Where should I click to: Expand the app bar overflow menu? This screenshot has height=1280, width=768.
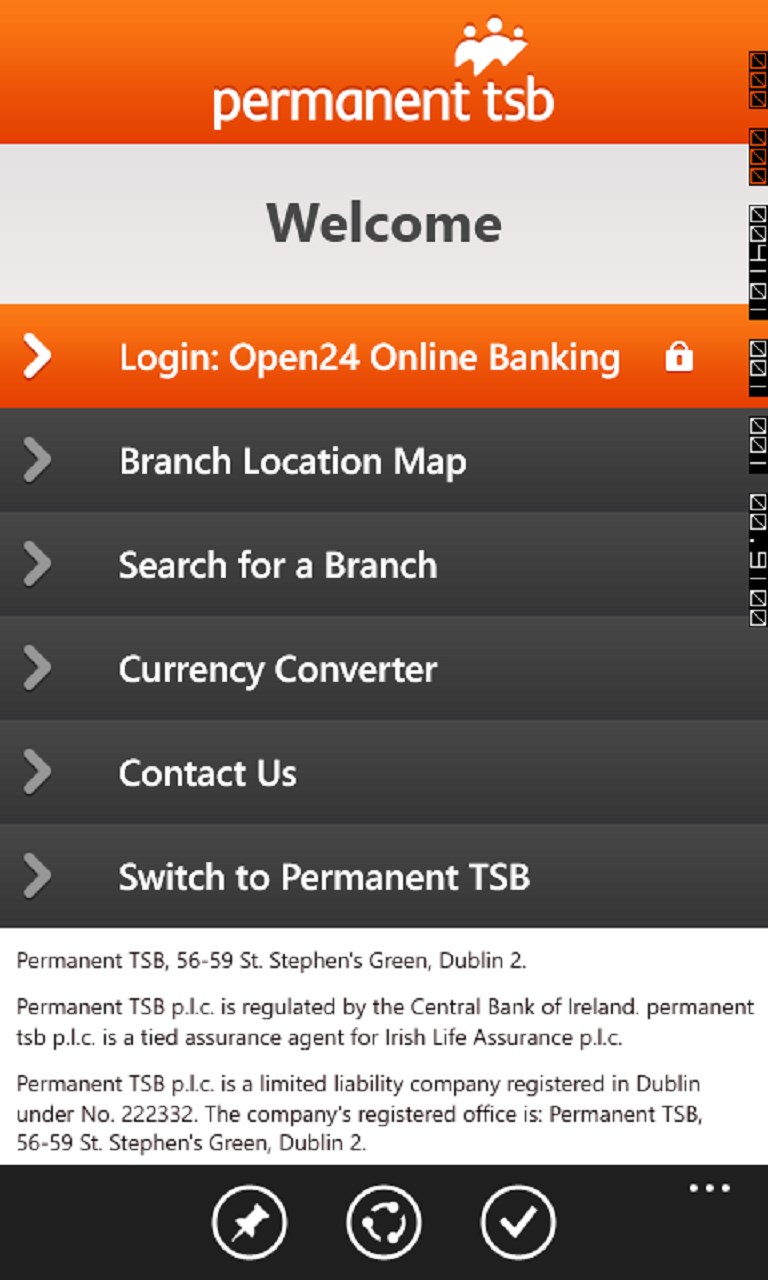click(x=710, y=1189)
